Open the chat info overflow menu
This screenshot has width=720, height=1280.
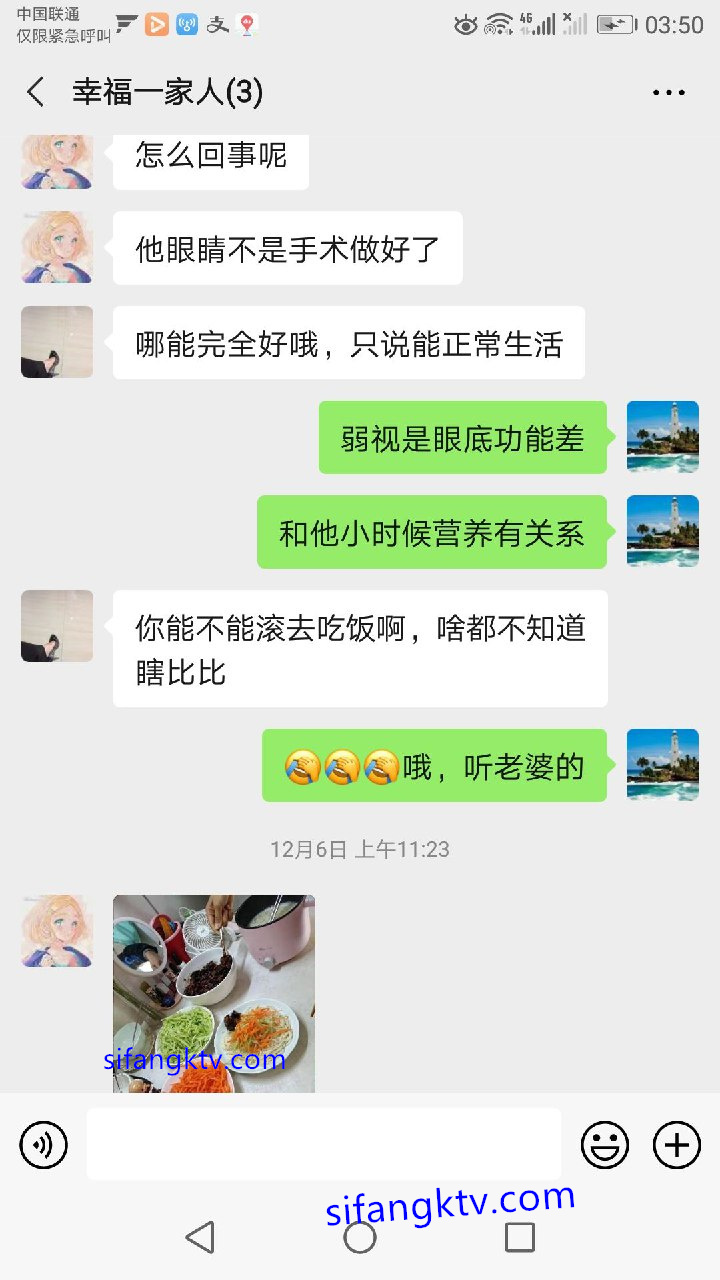click(668, 93)
